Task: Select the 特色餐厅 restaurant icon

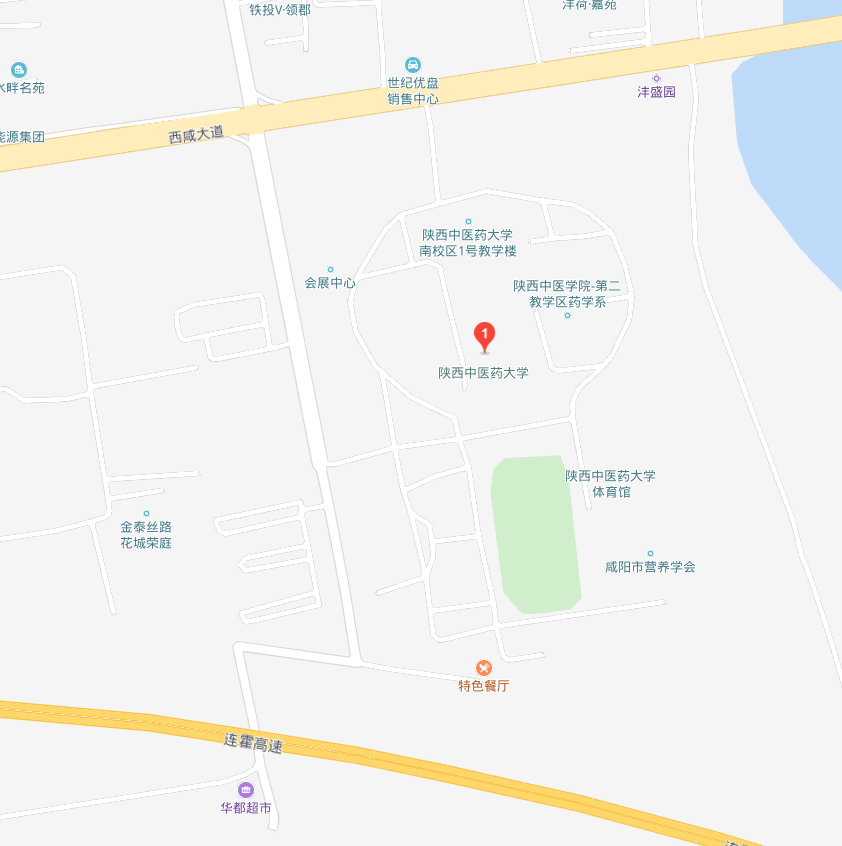Action: (x=484, y=667)
